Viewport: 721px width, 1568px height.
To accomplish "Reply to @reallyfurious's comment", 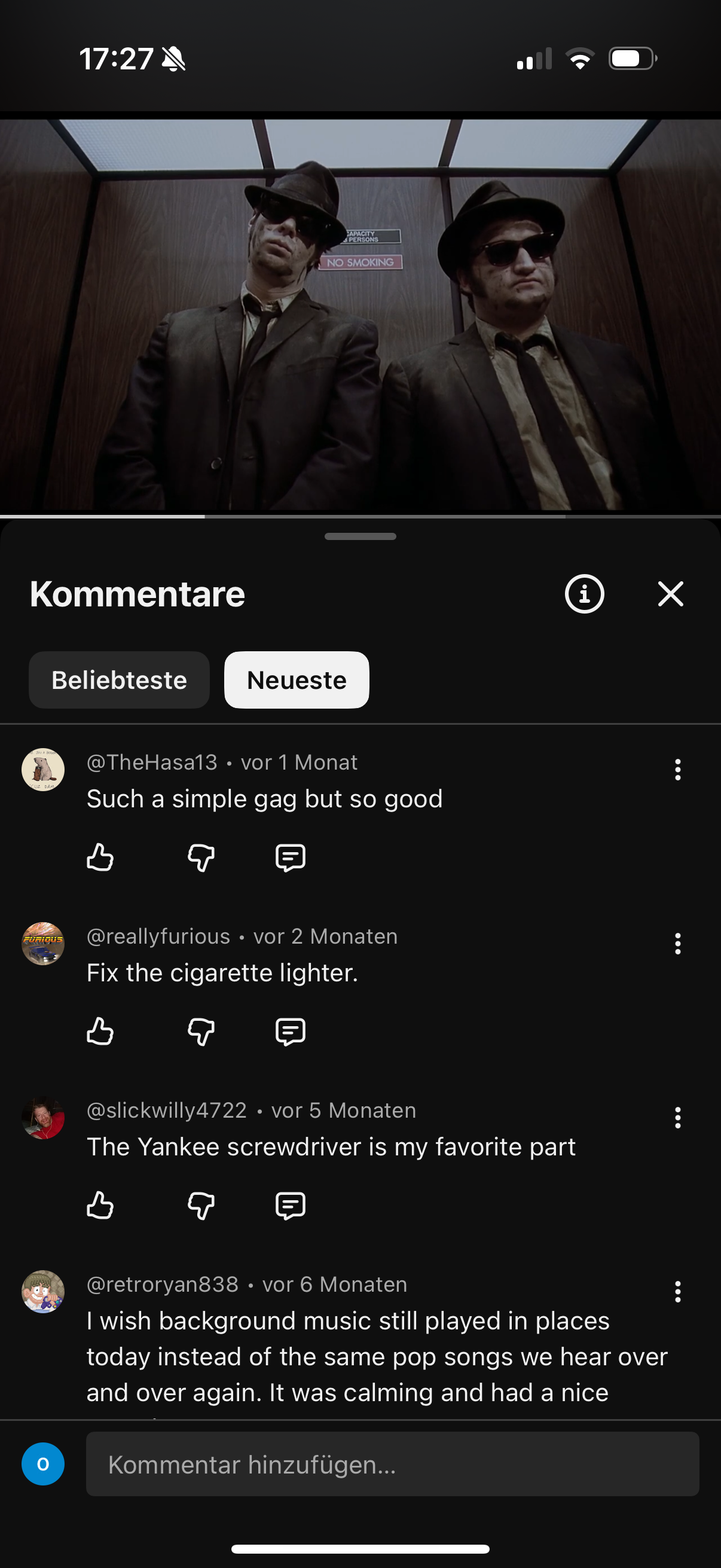I will [290, 1032].
